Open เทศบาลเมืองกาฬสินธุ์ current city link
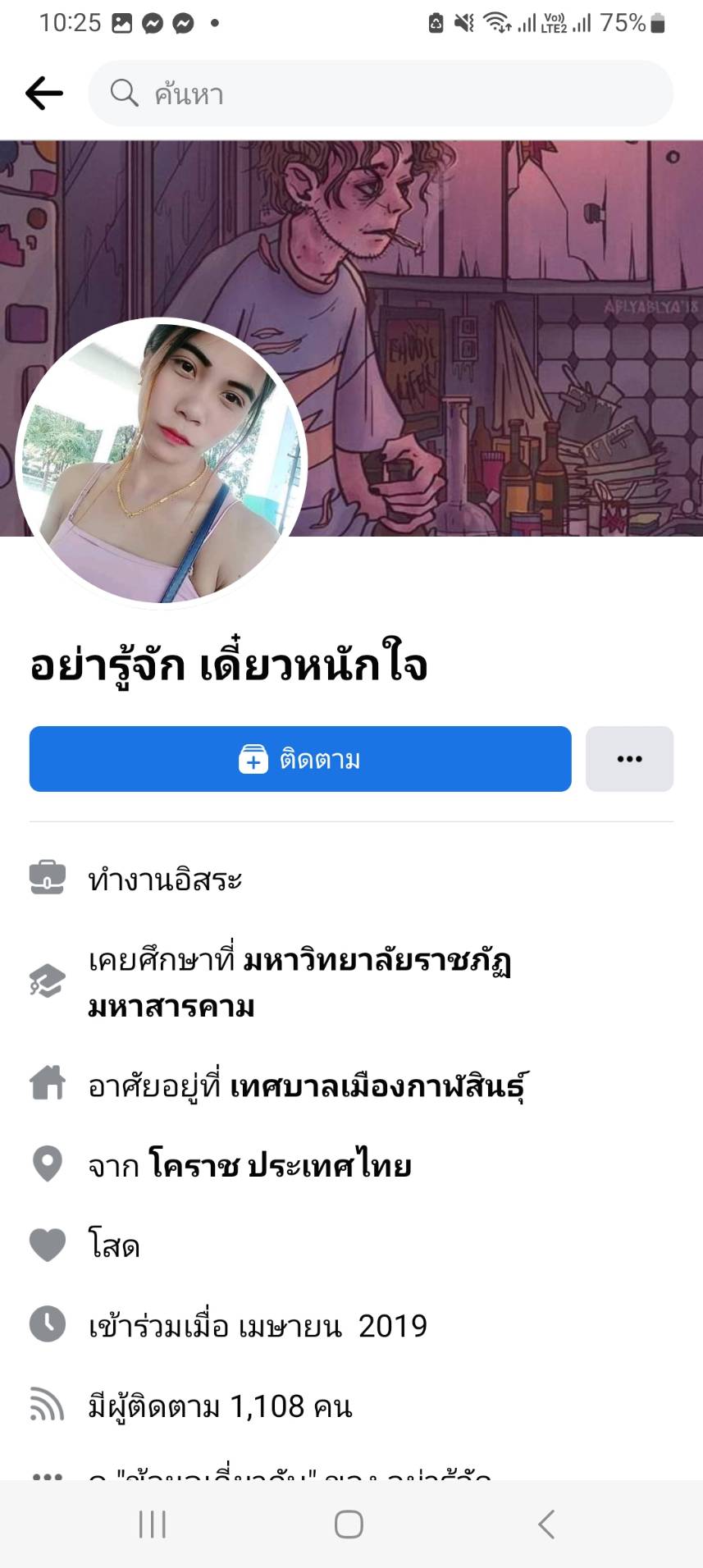 coord(378,1086)
